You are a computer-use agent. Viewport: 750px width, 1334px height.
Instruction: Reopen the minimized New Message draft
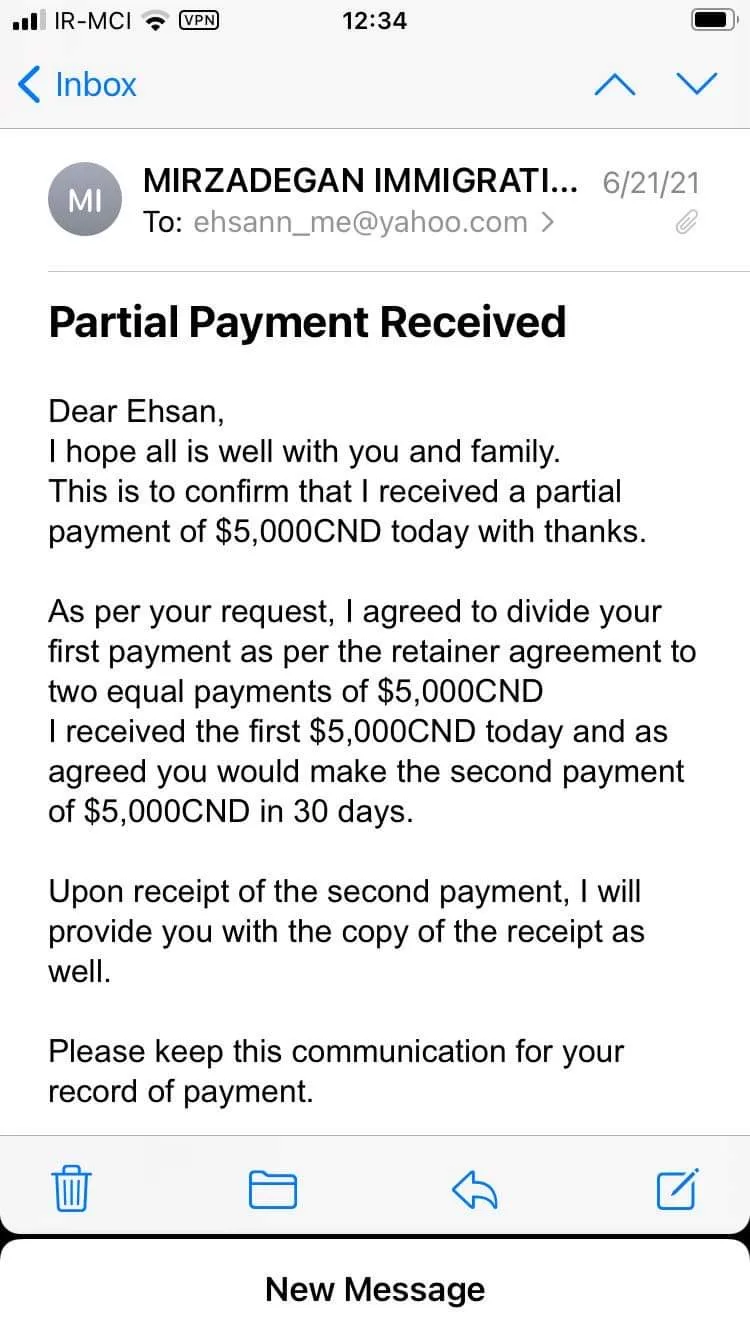point(375,1289)
